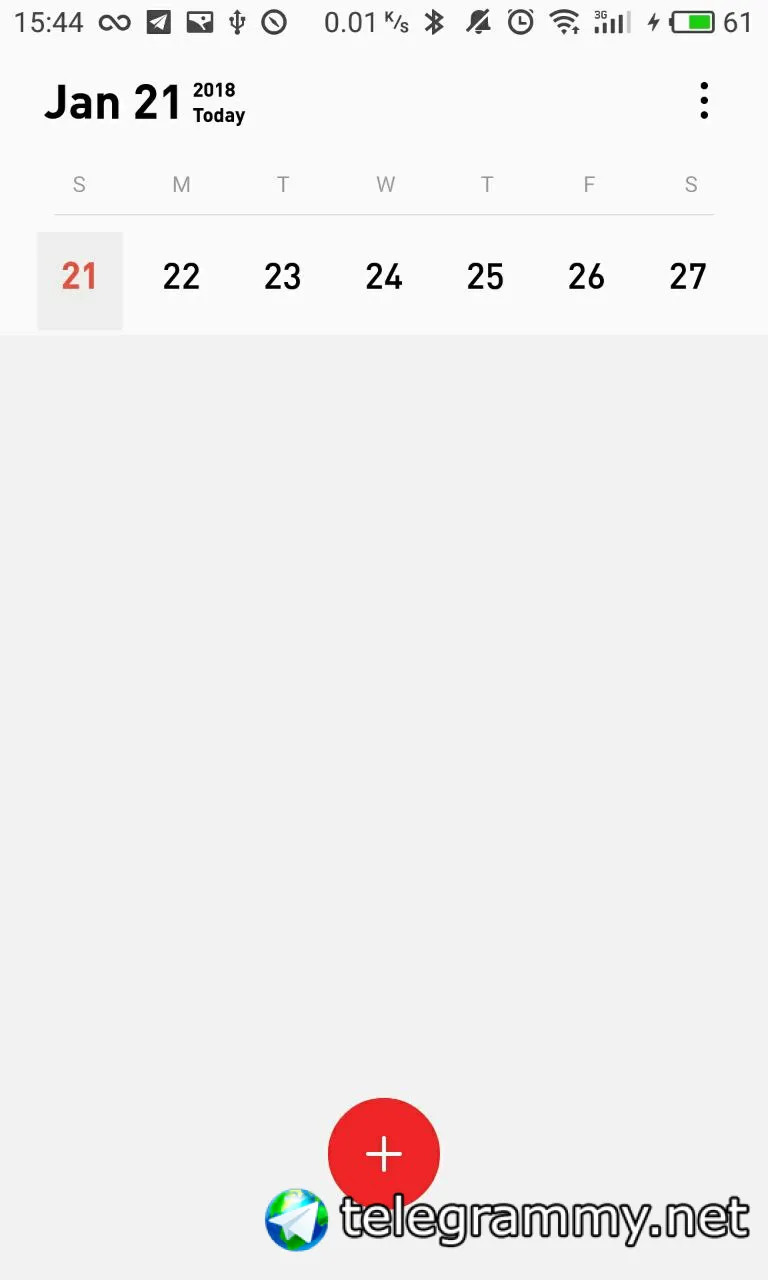Open the three-dot overflow menu

704,101
